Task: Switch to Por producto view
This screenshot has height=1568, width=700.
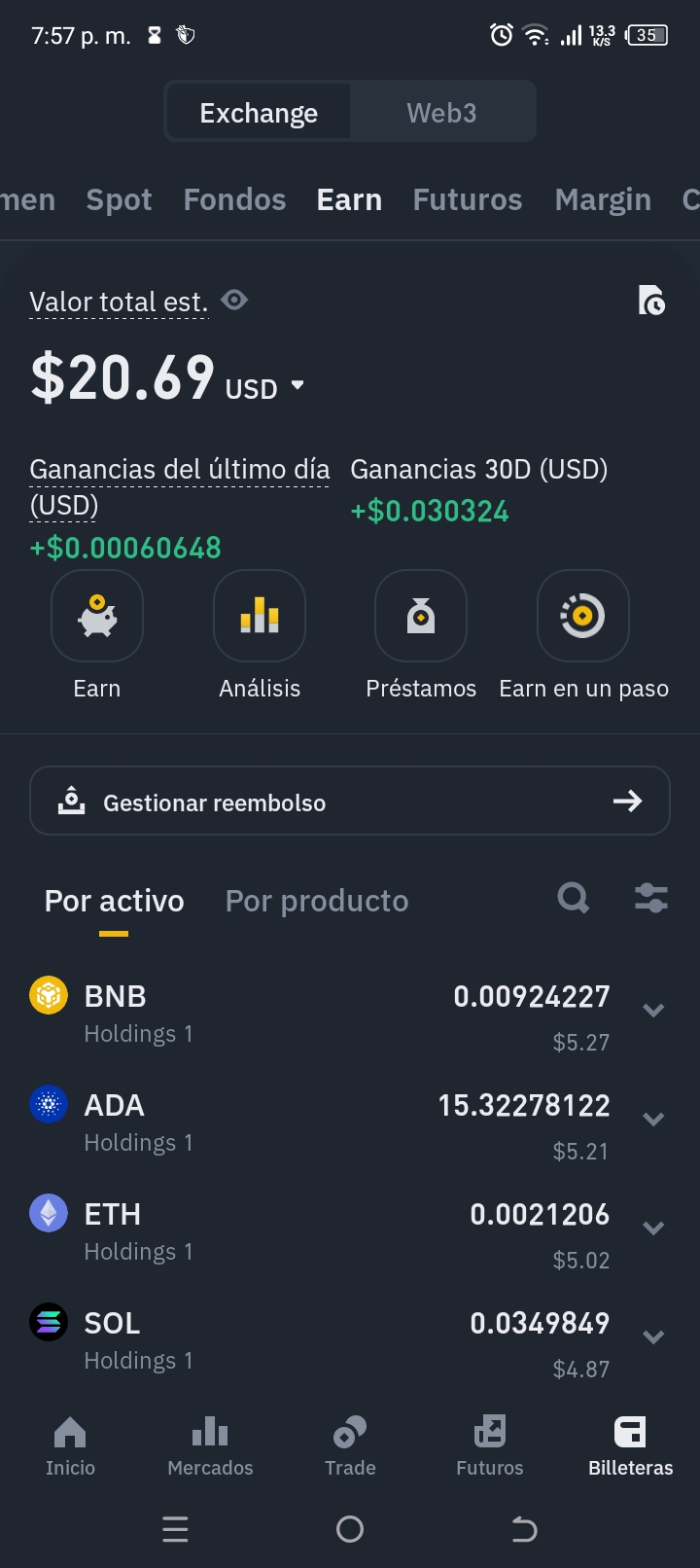Action: click(317, 901)
